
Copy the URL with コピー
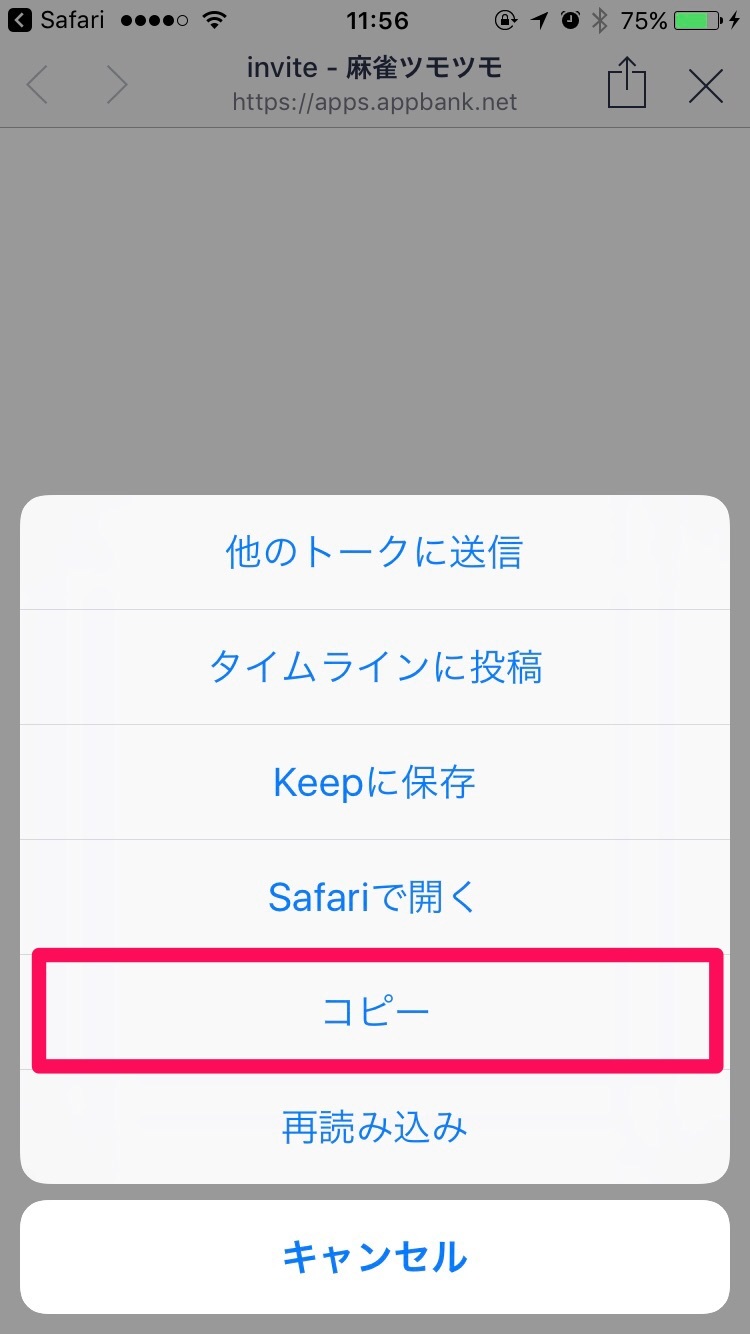coord(375,1012)
